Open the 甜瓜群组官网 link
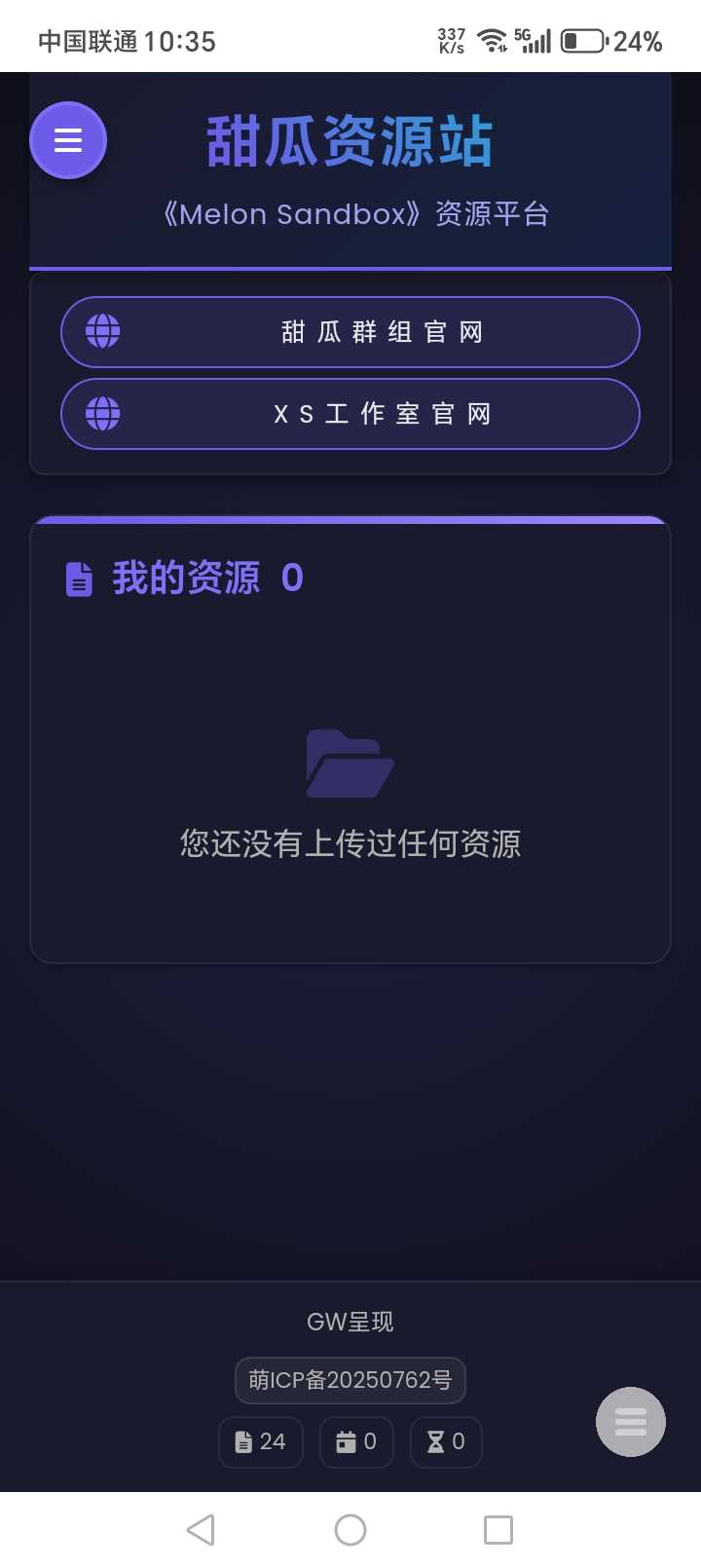The width and height of the screenshot is (701, 1568). pyautogui.click(x=350, y=332)
